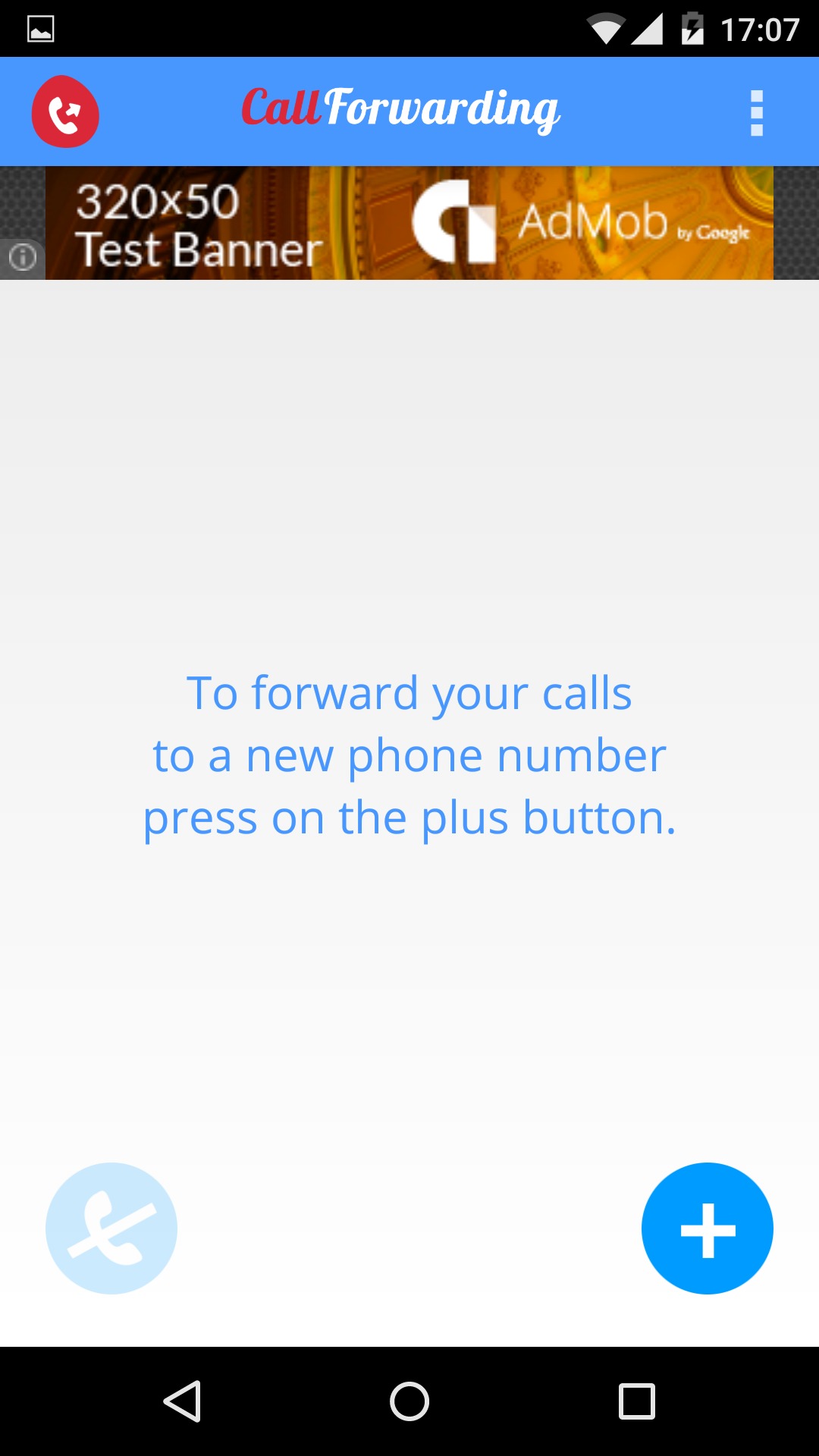Tap the disabled call forwarding phone button
819x1456 pixels.
pos(111,1228)
